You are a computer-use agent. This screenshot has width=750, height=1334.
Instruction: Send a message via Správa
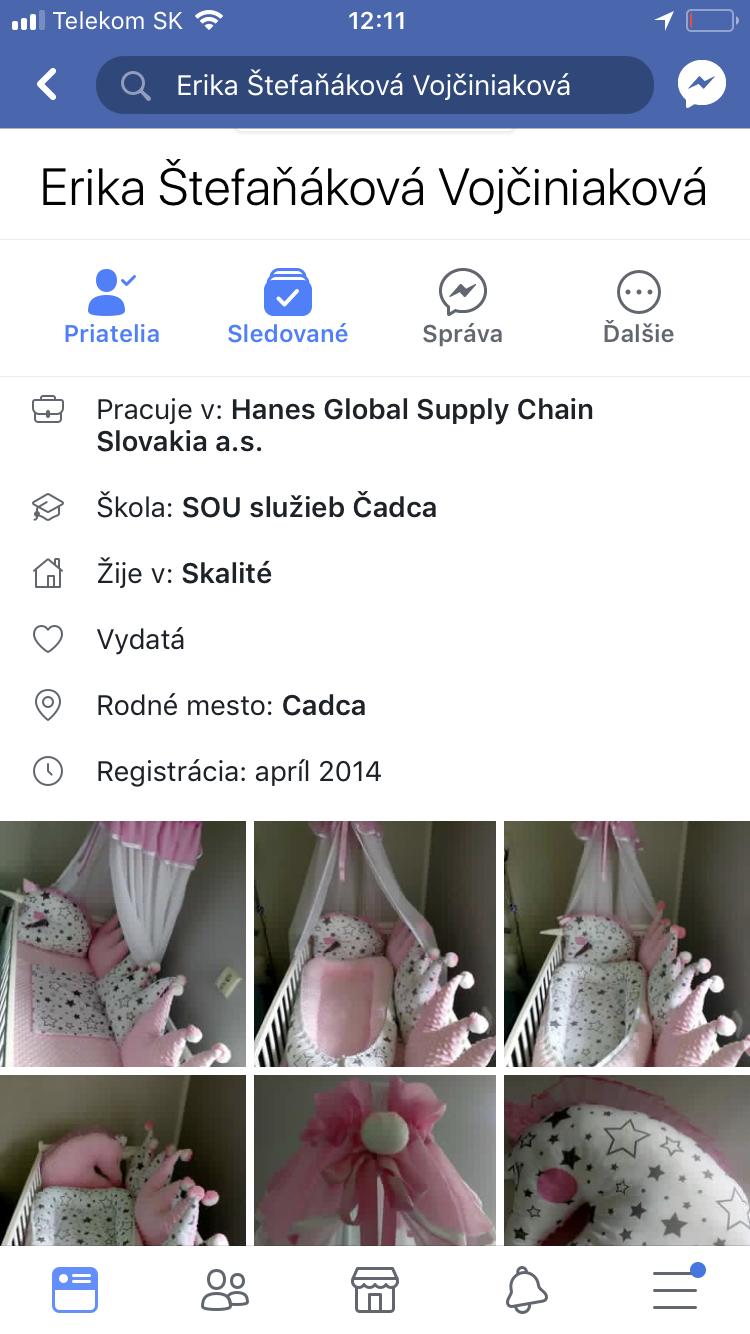coord(462,308)
